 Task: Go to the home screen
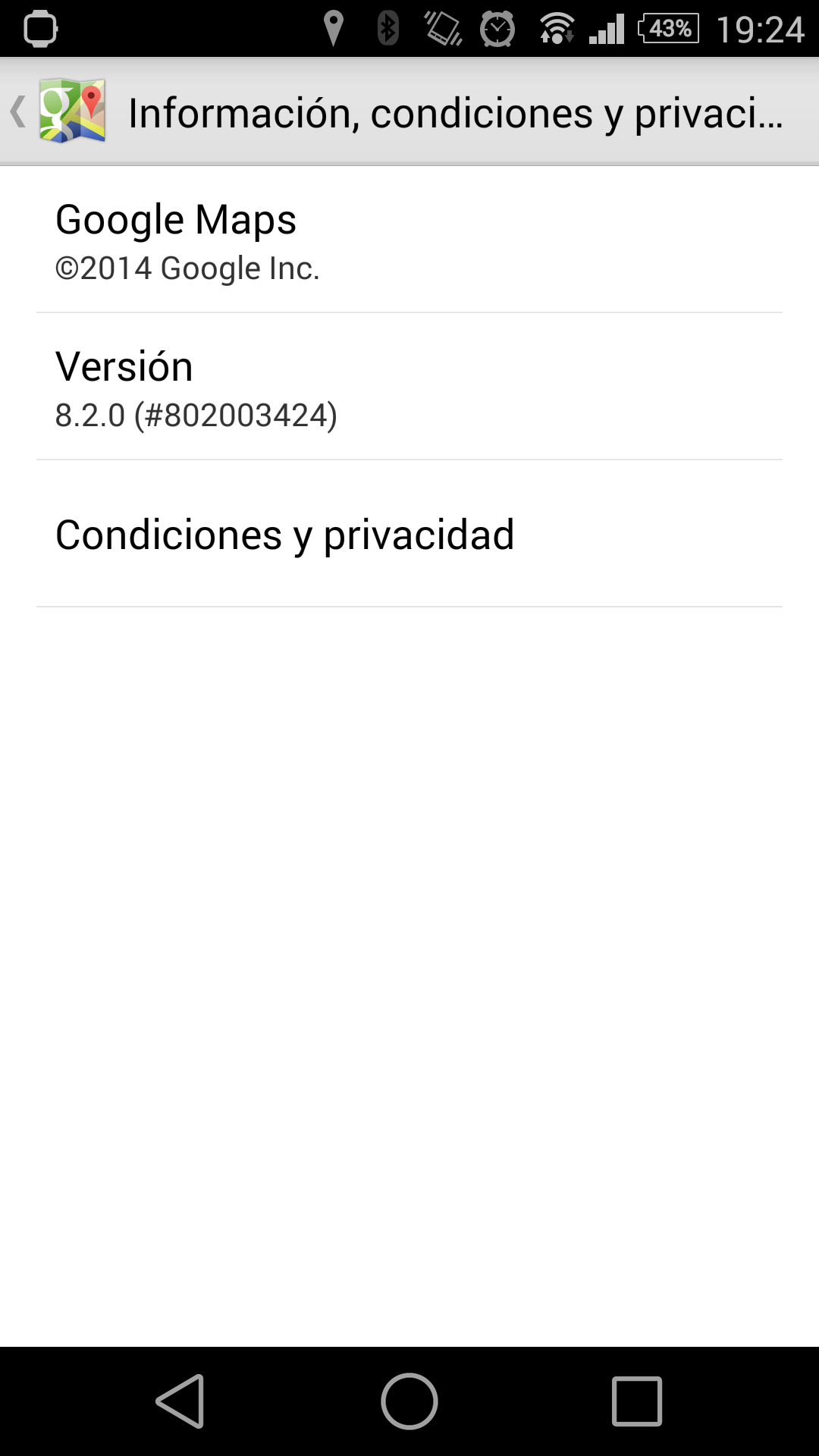409,1401
